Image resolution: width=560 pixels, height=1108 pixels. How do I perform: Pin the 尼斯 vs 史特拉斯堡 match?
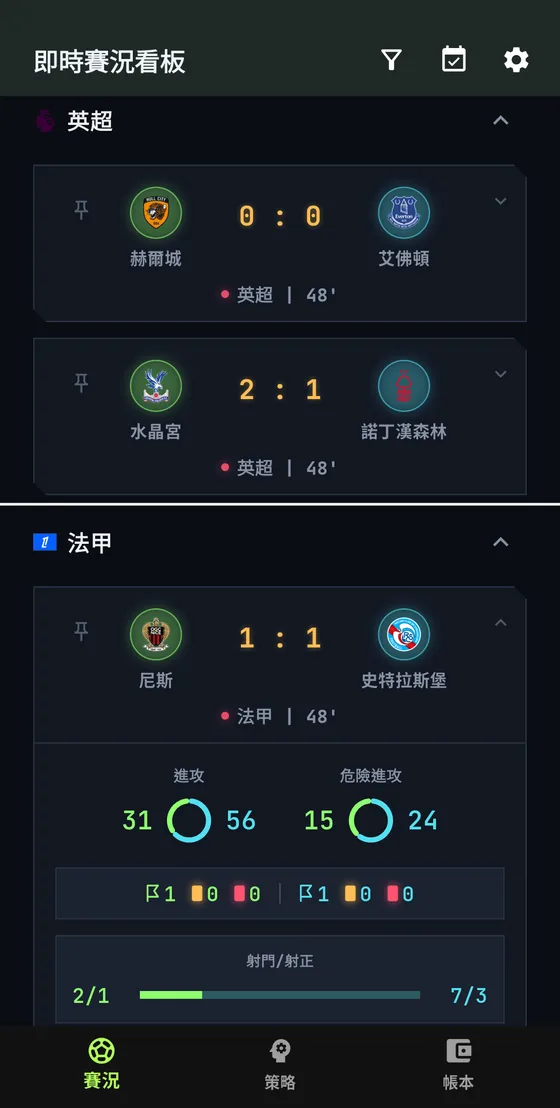[82, 631]
